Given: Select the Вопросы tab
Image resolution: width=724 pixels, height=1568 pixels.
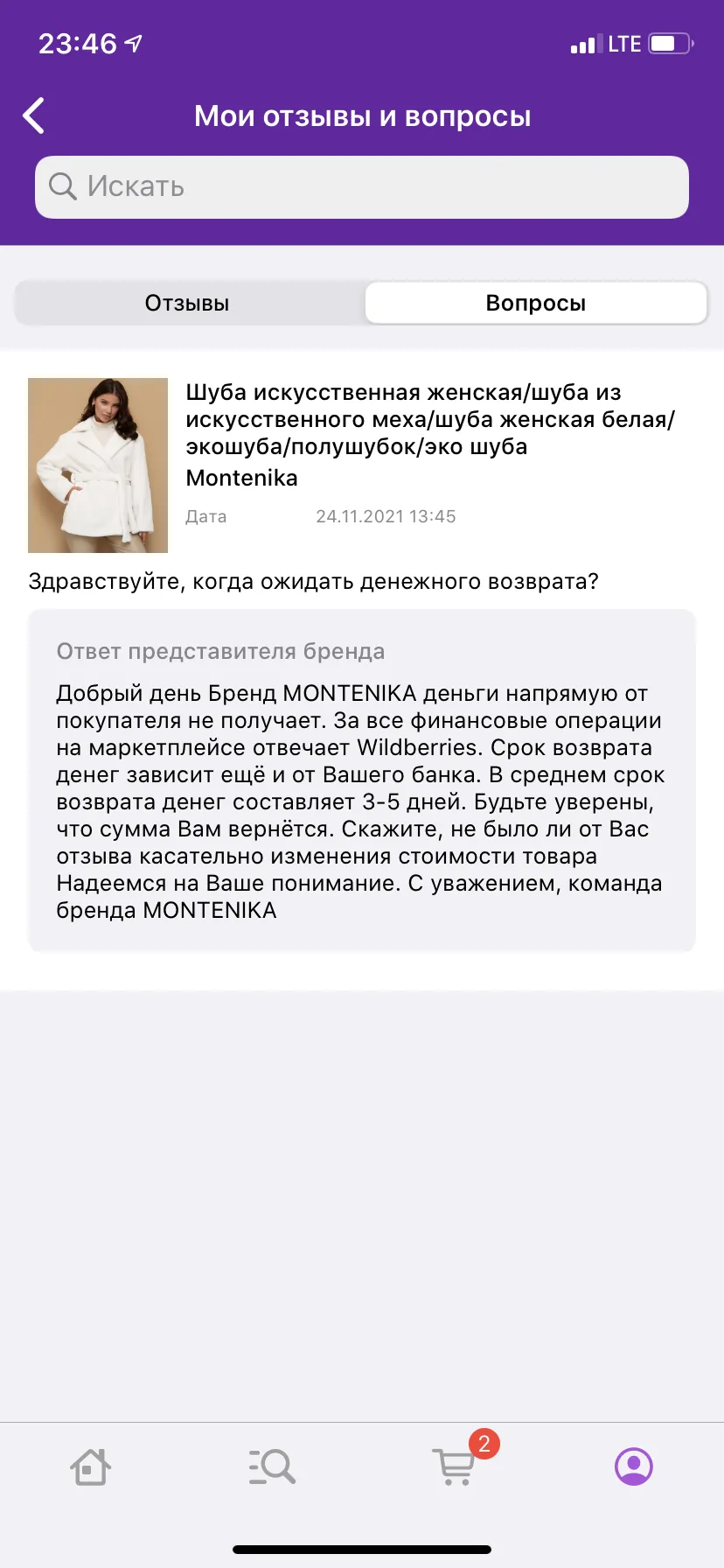Looking at the screenshot, I should click(x=535, y=303).
